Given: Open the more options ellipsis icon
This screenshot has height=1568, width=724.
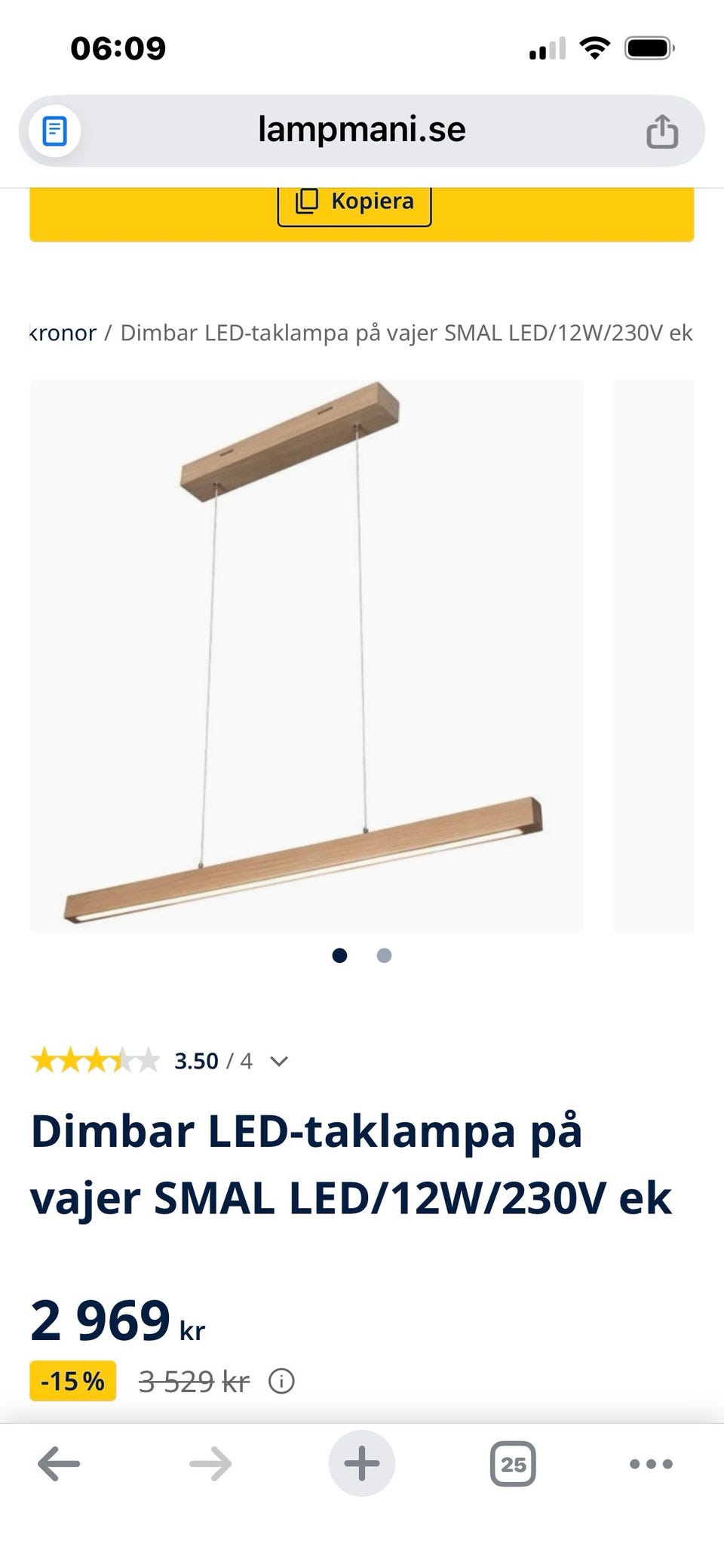Looking at the screenshot, I should click(649, 1462).
